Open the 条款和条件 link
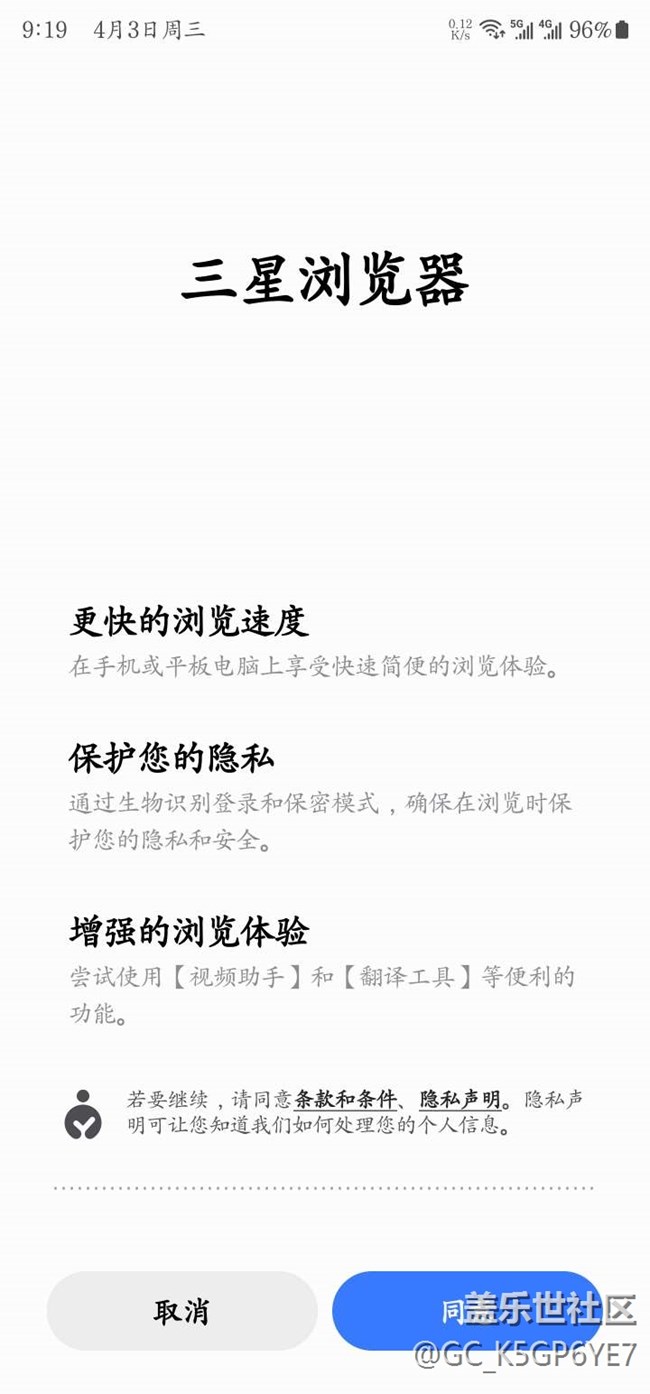Image resolution: width=650 pixels, height=1394 pixels. tap(345, 1100)
